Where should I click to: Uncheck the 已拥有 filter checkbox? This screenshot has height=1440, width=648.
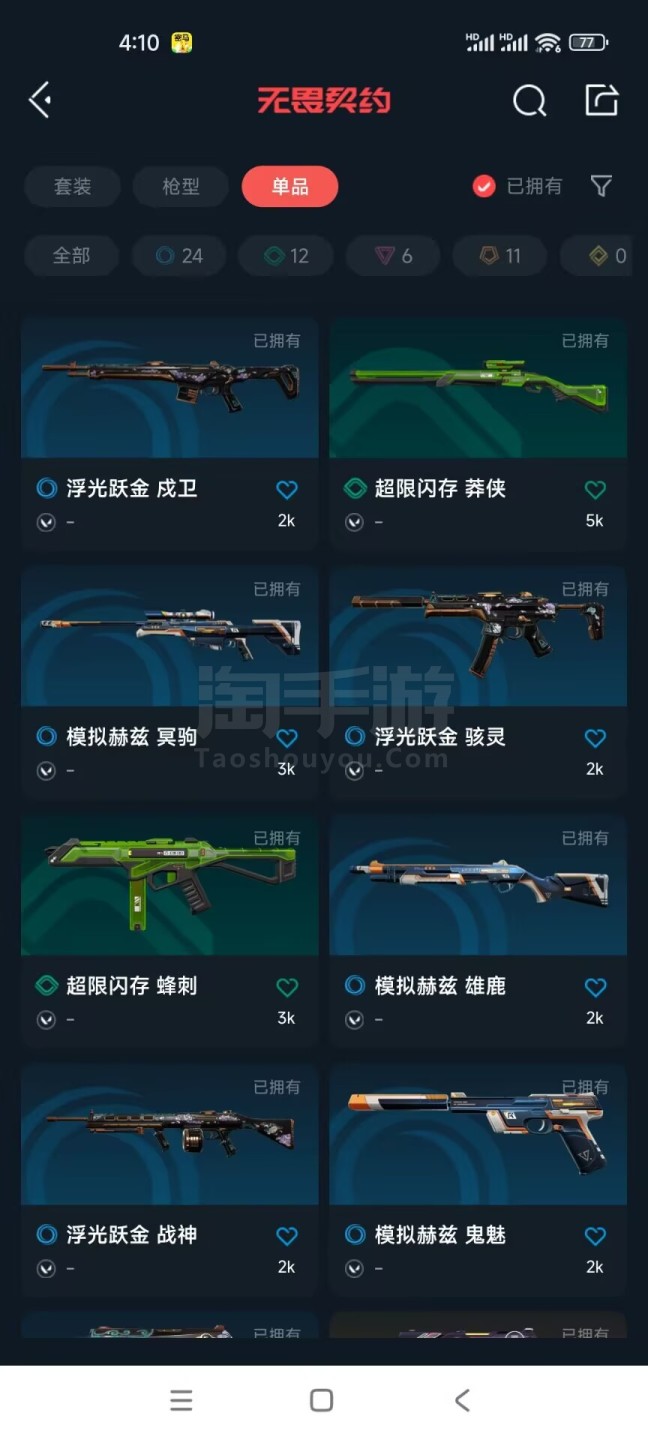coord(484,186)
